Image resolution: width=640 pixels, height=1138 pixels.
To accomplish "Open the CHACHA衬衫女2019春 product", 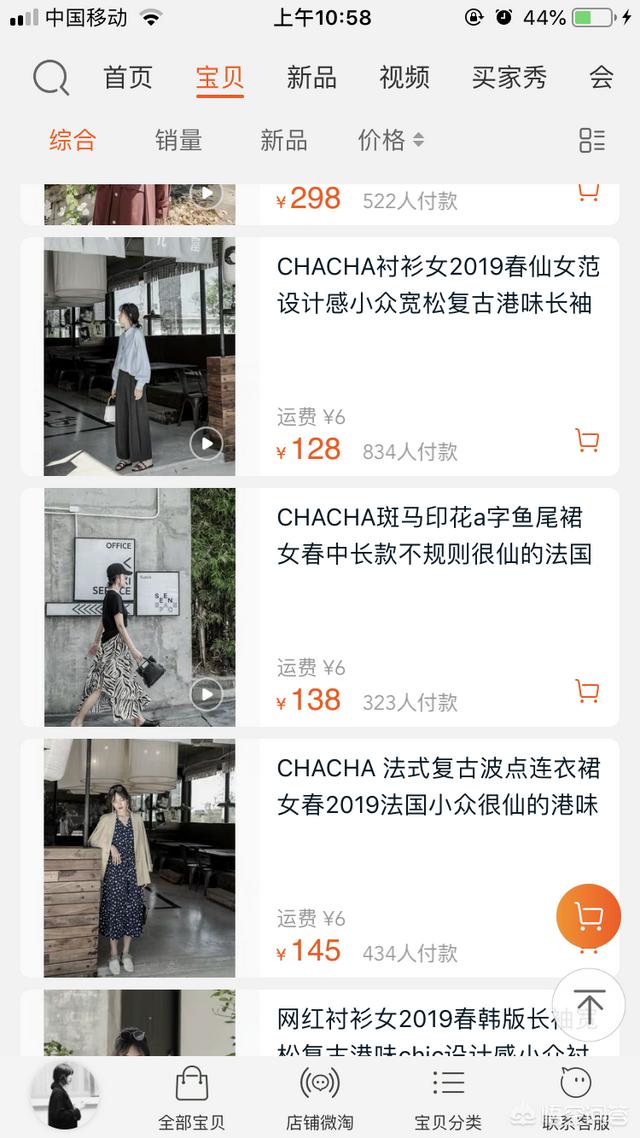I will click(x=438, y=285).
